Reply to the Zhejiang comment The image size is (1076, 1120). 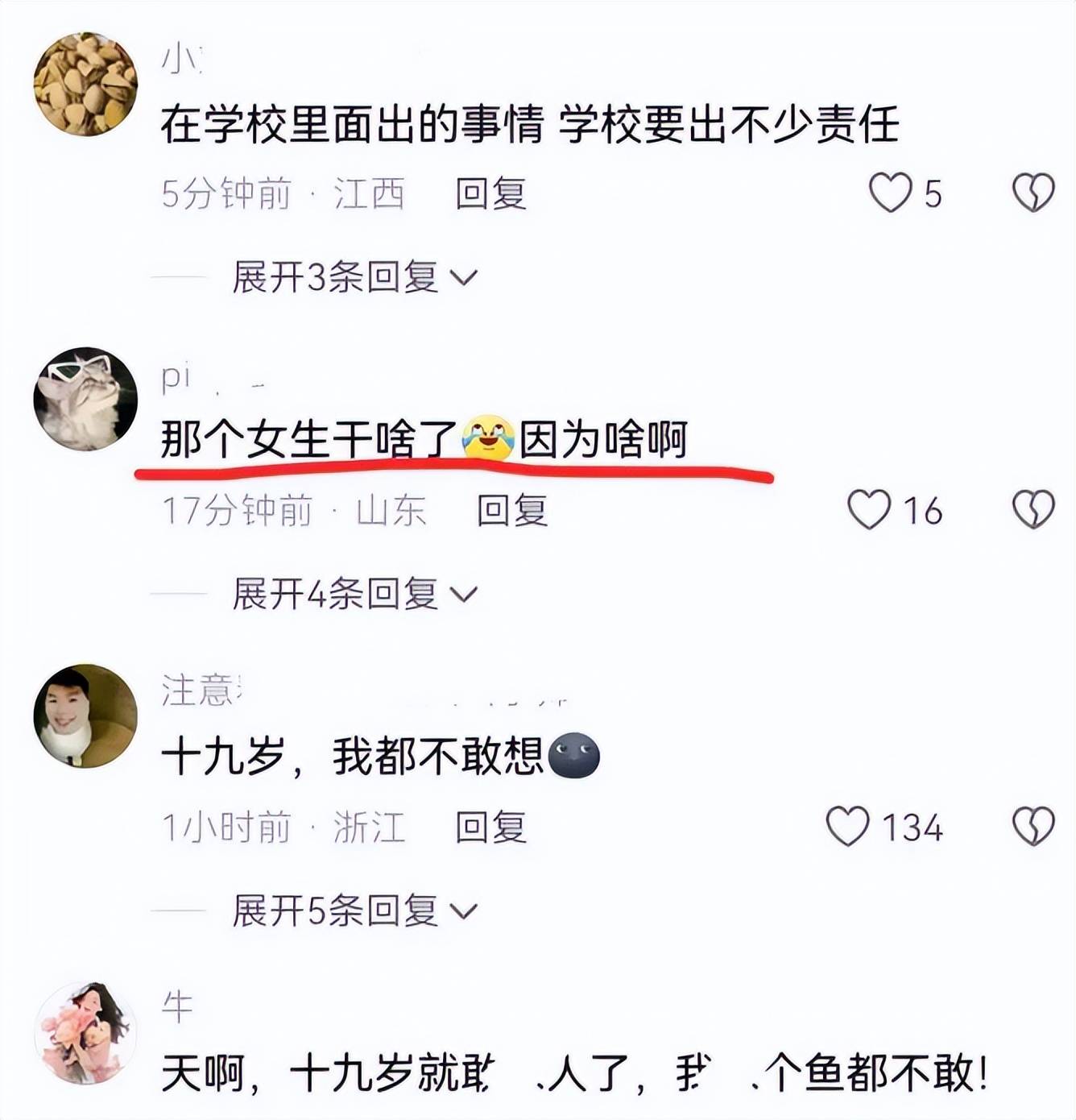490,828
